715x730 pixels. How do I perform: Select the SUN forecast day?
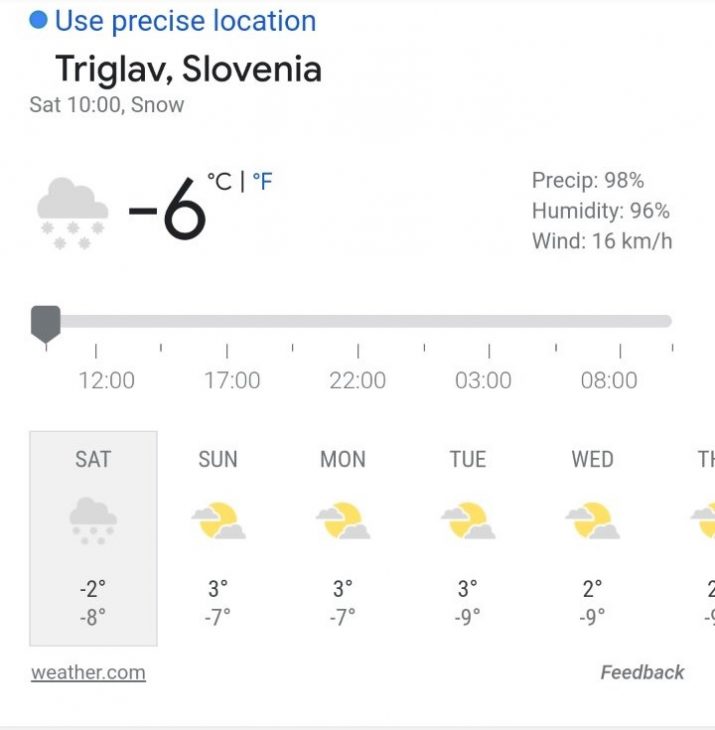[218, 538]
